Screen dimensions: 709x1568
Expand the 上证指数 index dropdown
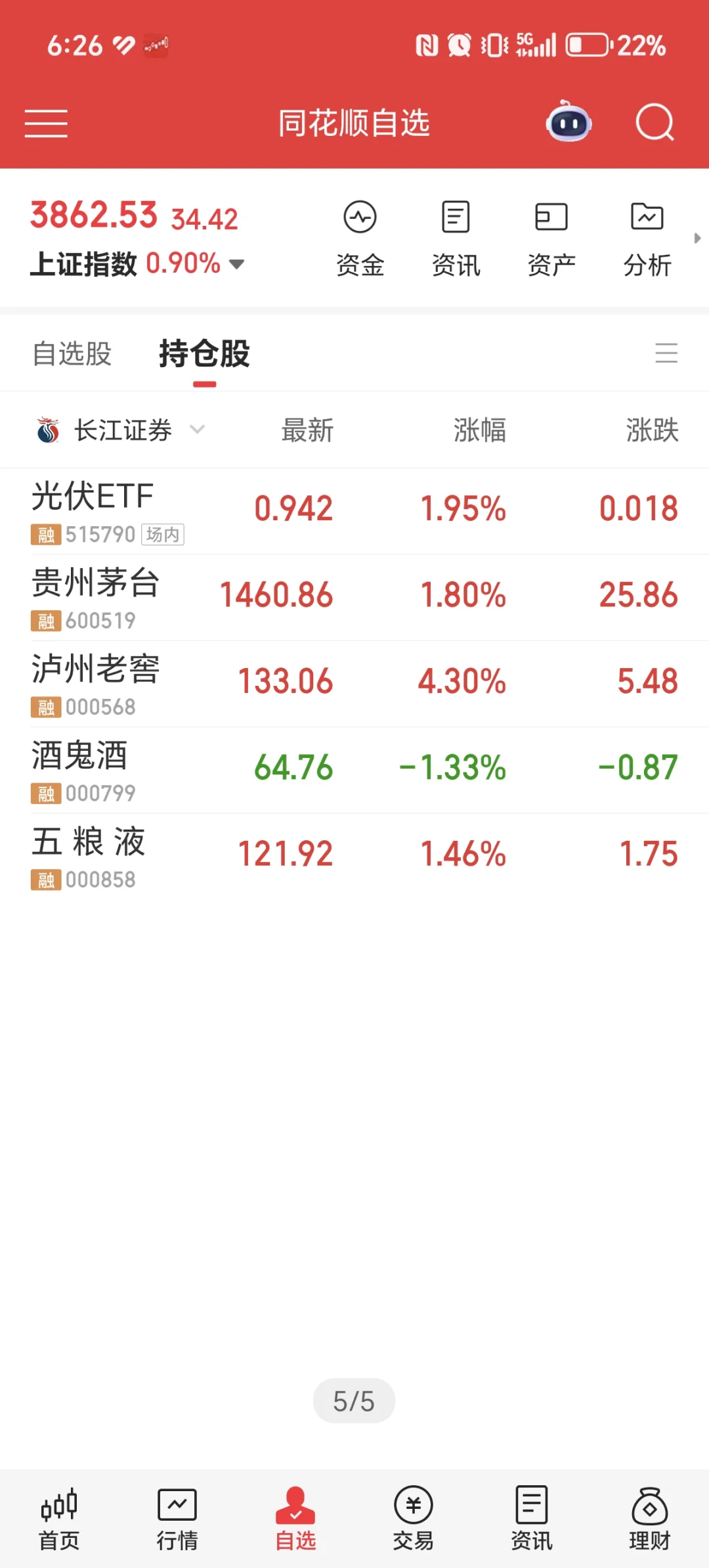[236, 264]
